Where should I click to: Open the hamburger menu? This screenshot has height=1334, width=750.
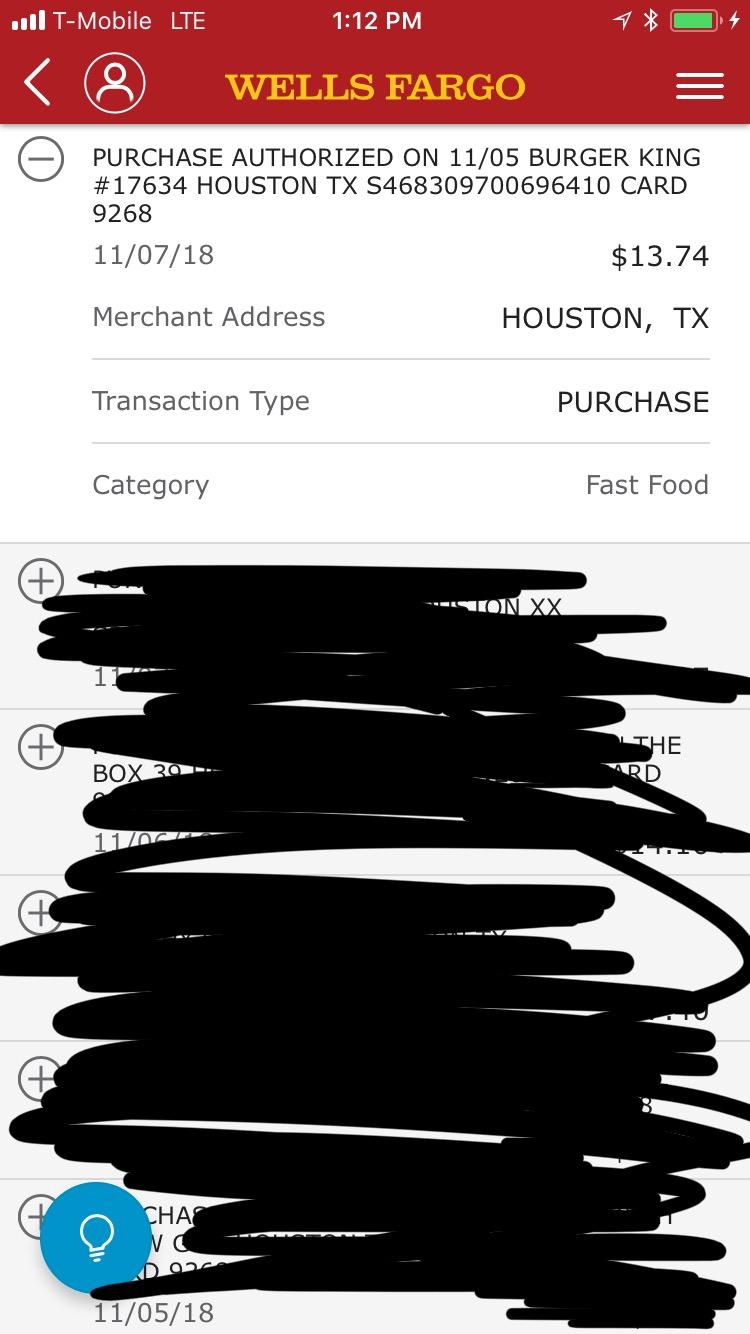tap(699, 86)
